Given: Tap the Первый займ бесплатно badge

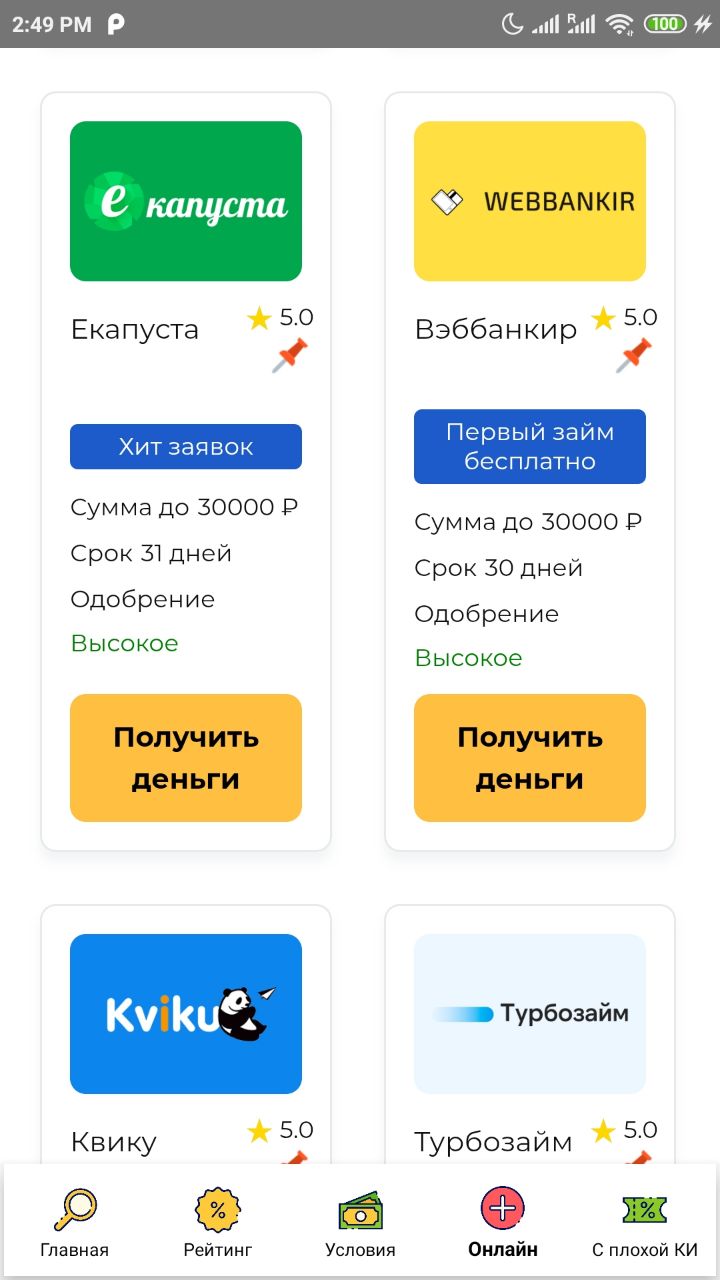Looking at the screenshot, I should [x=530, y=446].
